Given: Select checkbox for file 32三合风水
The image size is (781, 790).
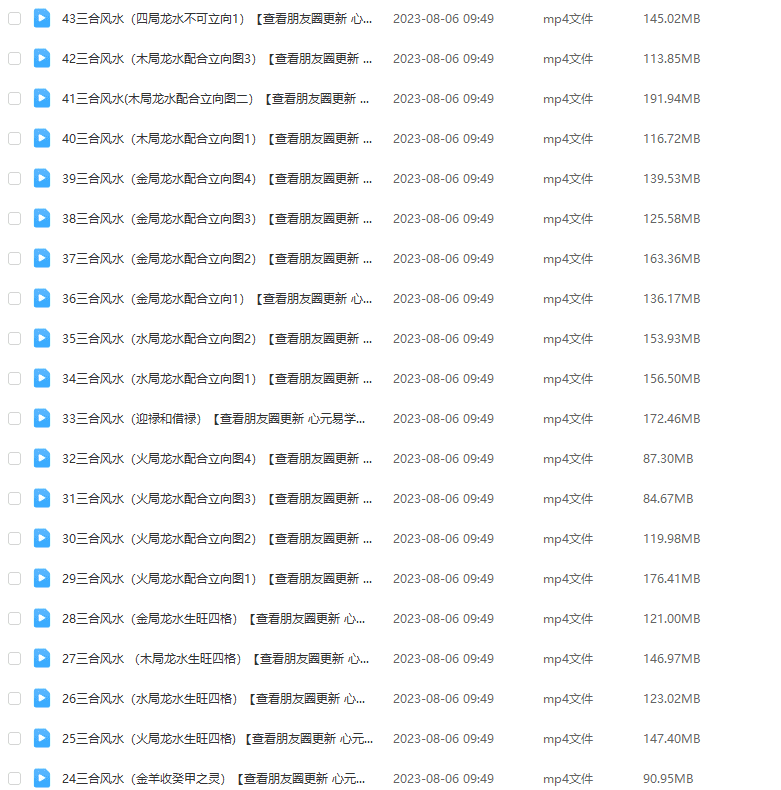Looking at the screenshot, I should (14, 459).
